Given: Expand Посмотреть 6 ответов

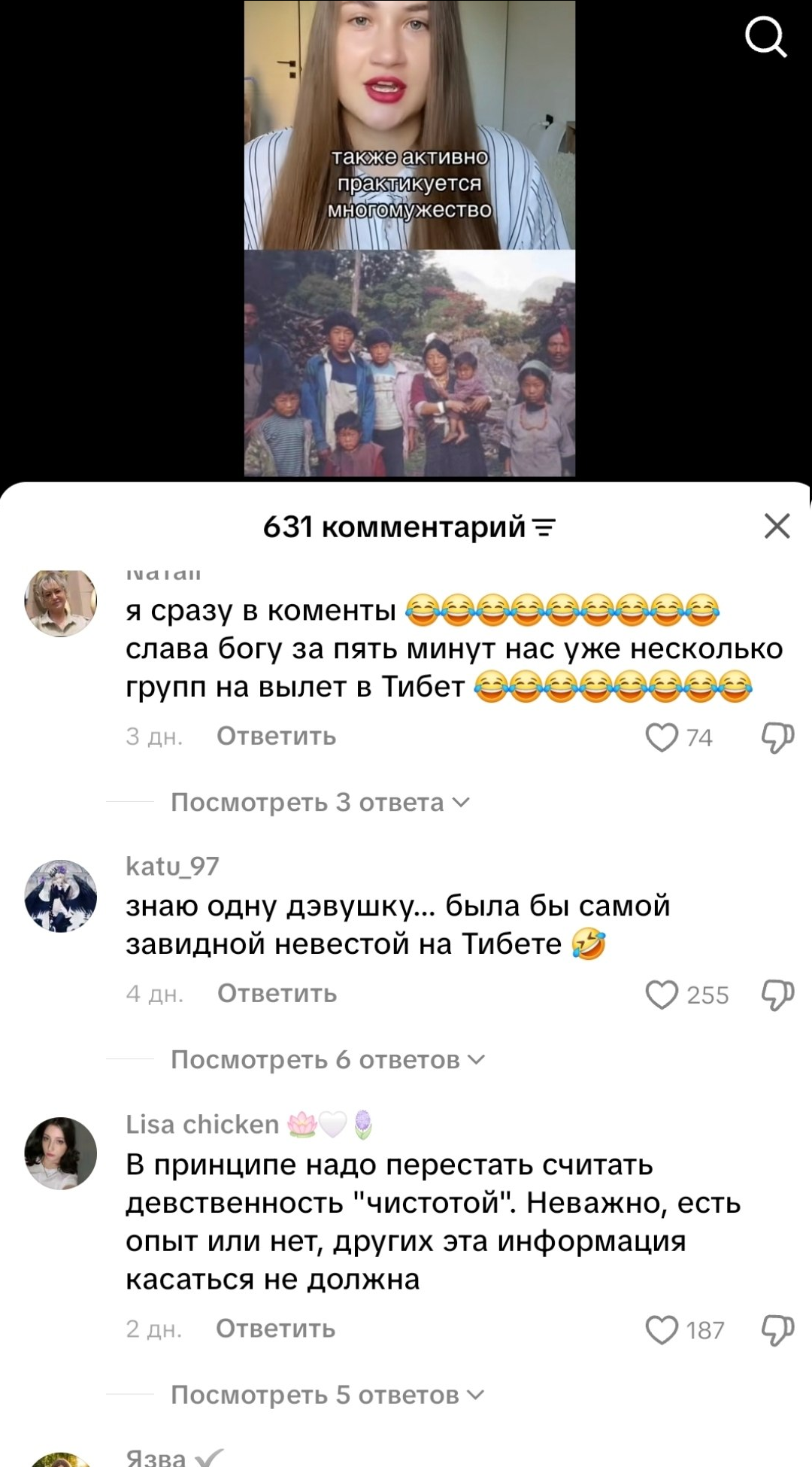Looking at the screenshot, I should coord(329,1059).
